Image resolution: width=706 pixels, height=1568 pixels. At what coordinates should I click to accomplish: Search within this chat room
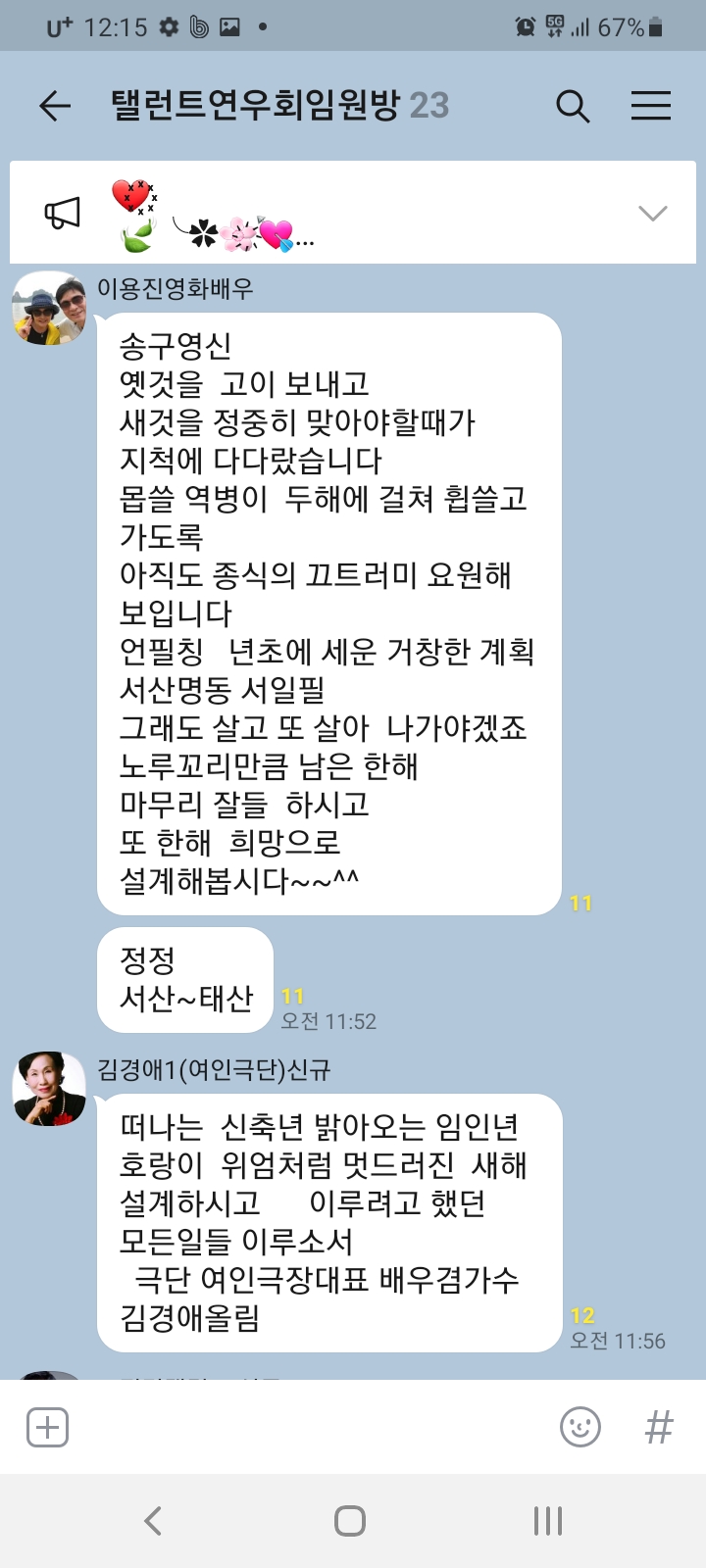coord(573,106)
